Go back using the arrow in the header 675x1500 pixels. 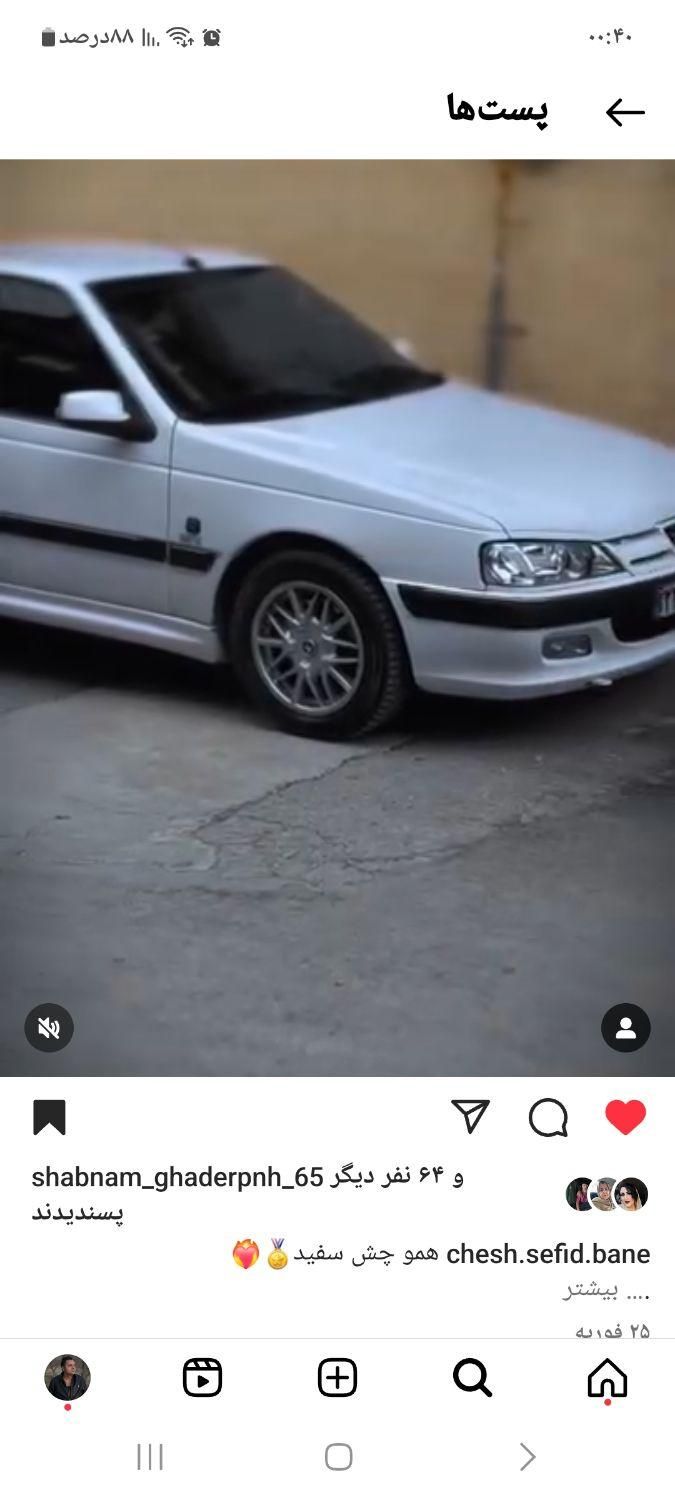tap(625, 112)
